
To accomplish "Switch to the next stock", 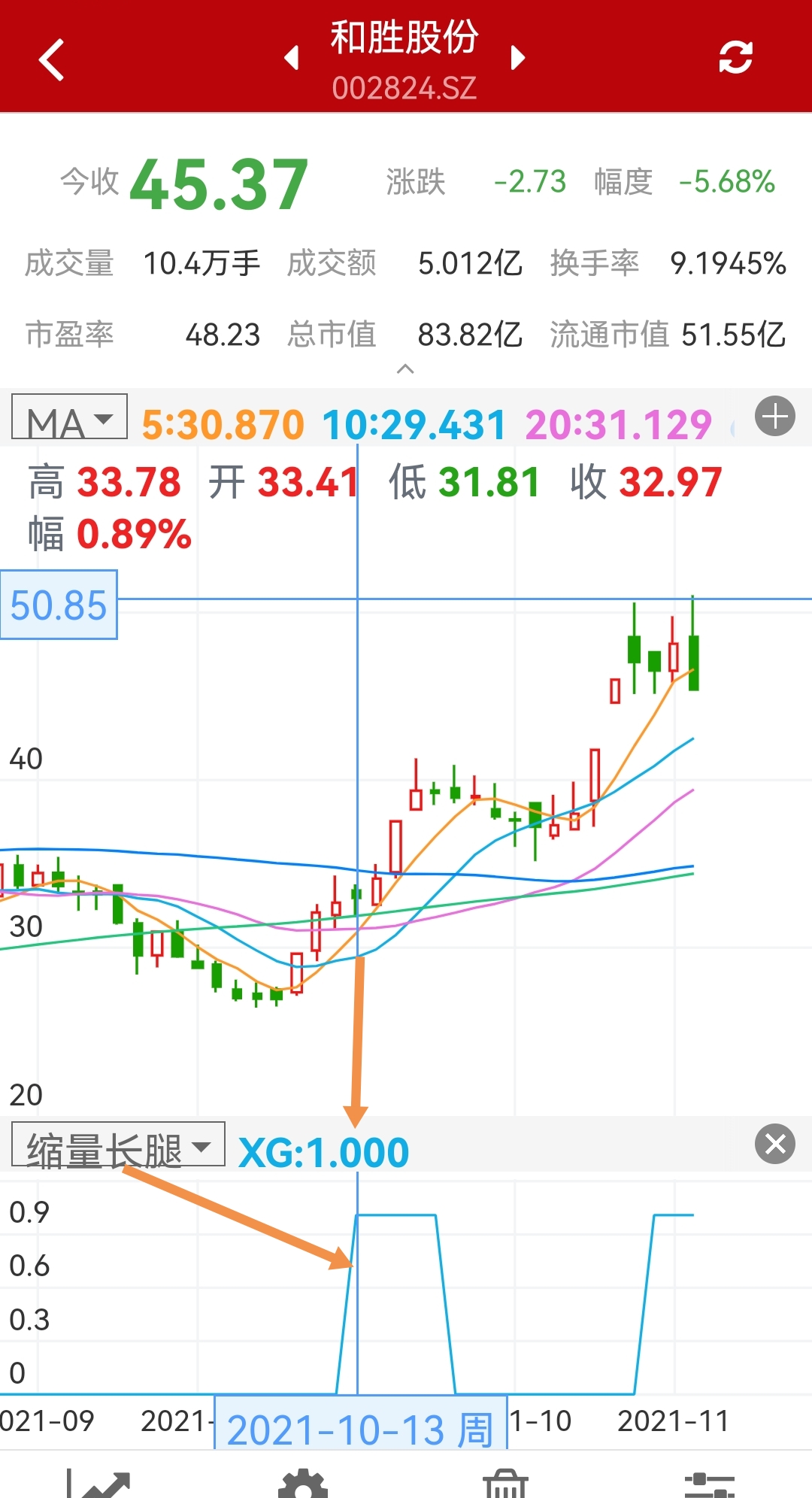I will tap(517, 57).
